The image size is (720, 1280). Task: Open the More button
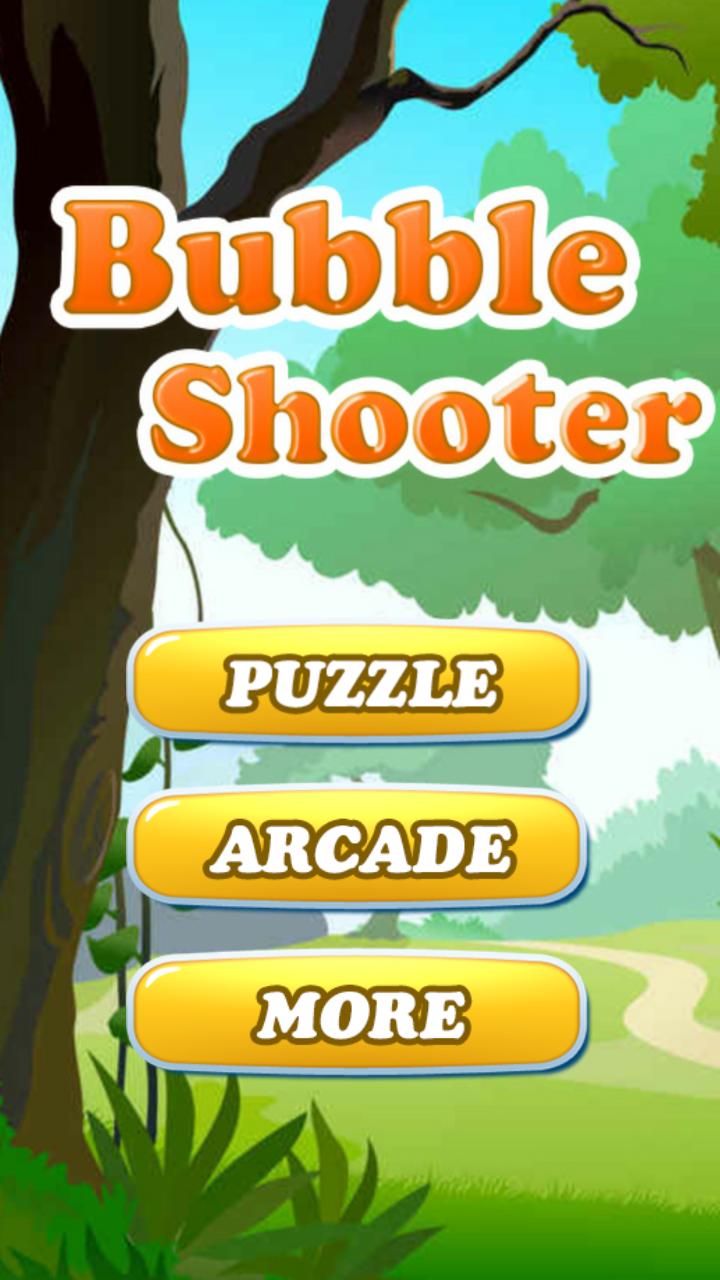(358, 1012)
